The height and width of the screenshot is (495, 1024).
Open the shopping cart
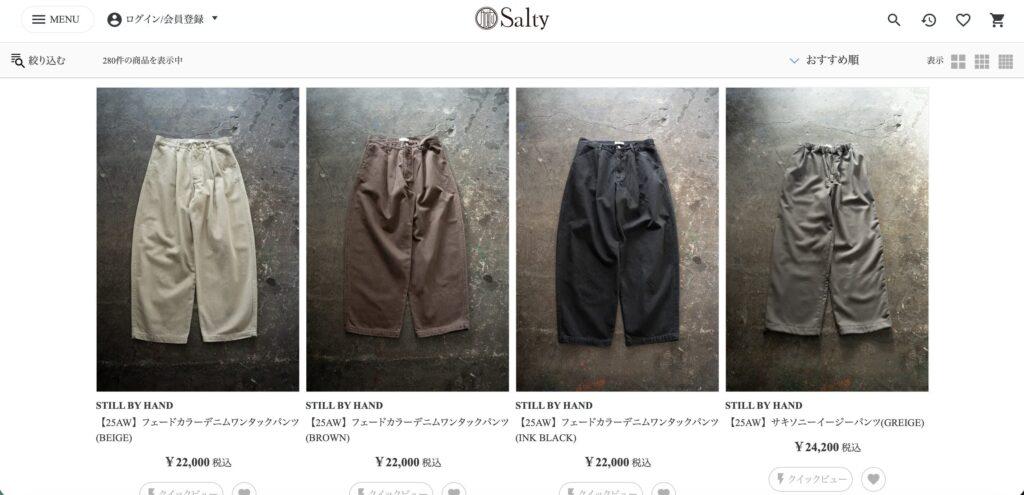coord(997,20)
